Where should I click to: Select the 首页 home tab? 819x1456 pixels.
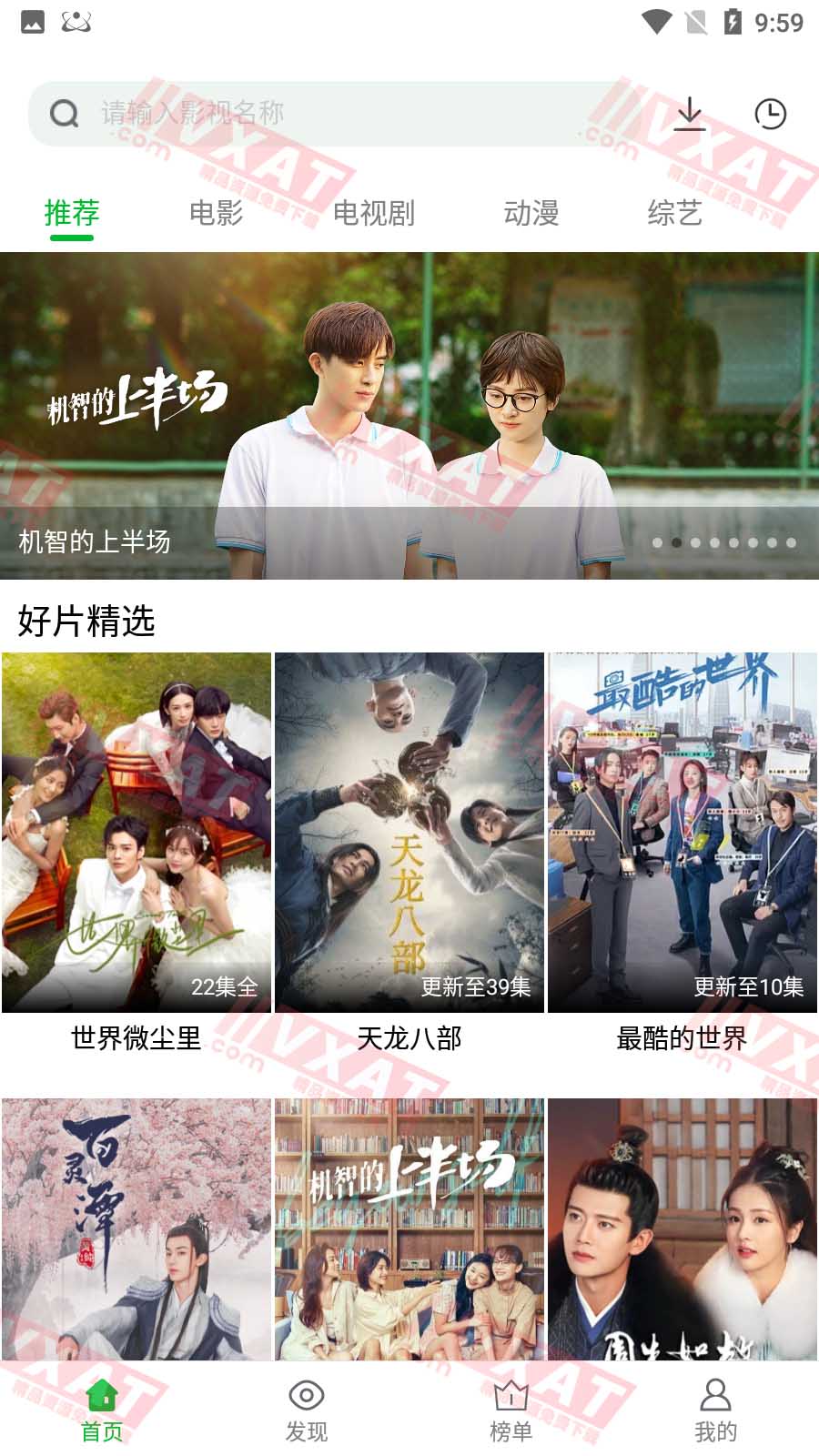click(102, 1410)
